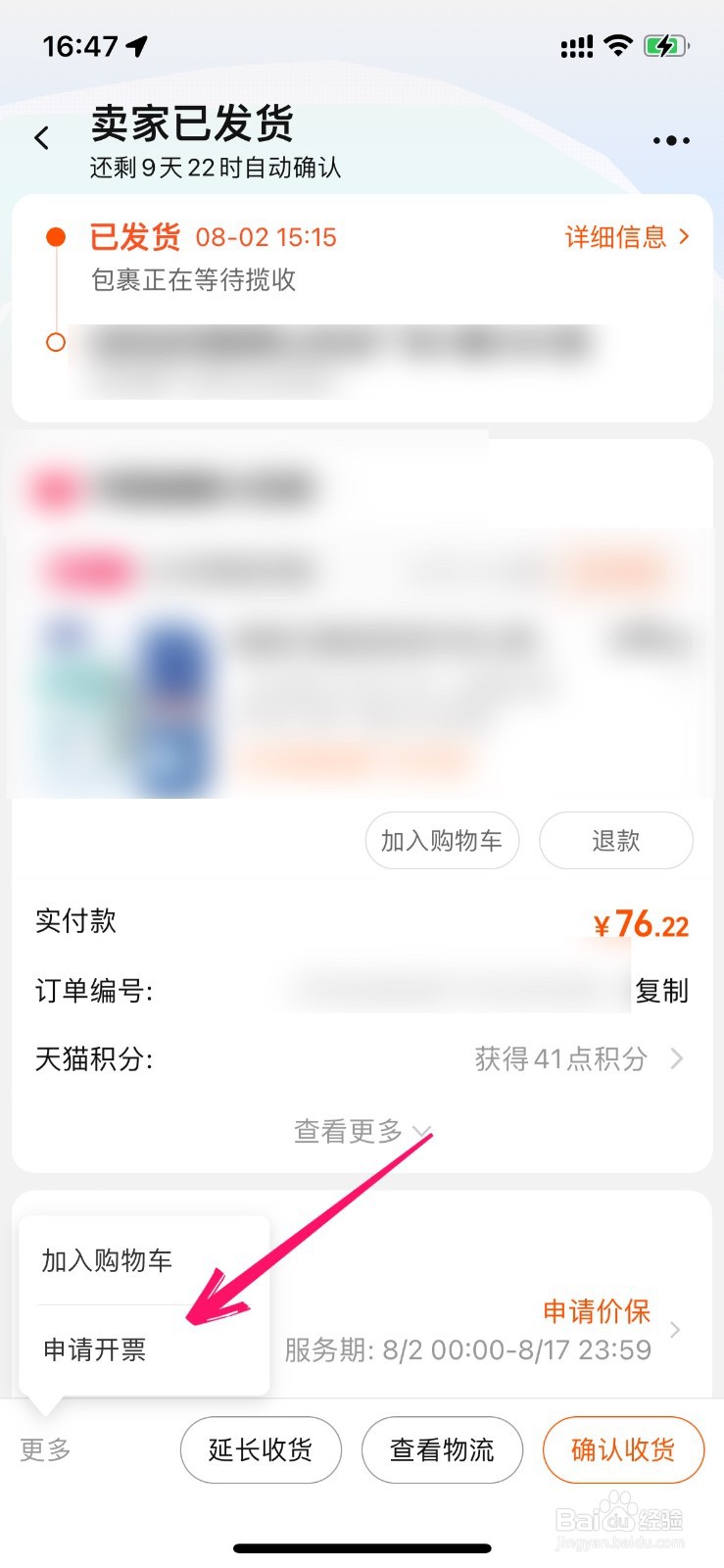This screenshot has width=724, height=1568.
Task: Tap 复制 to copy the order number
Action: pyautogui.click(x=661, y=991)
